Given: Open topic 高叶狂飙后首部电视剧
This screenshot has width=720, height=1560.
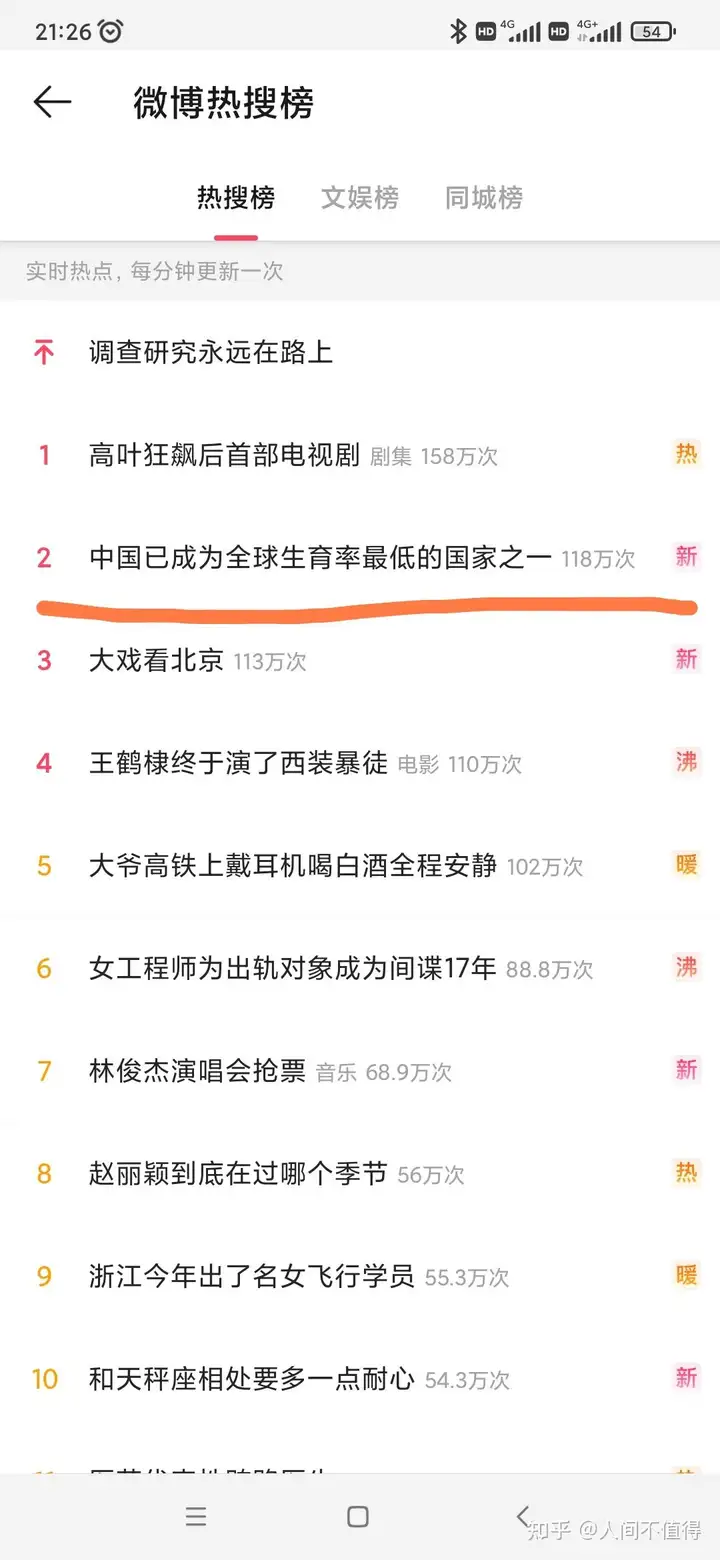Looking at the screenshot, I should (224, 456).
